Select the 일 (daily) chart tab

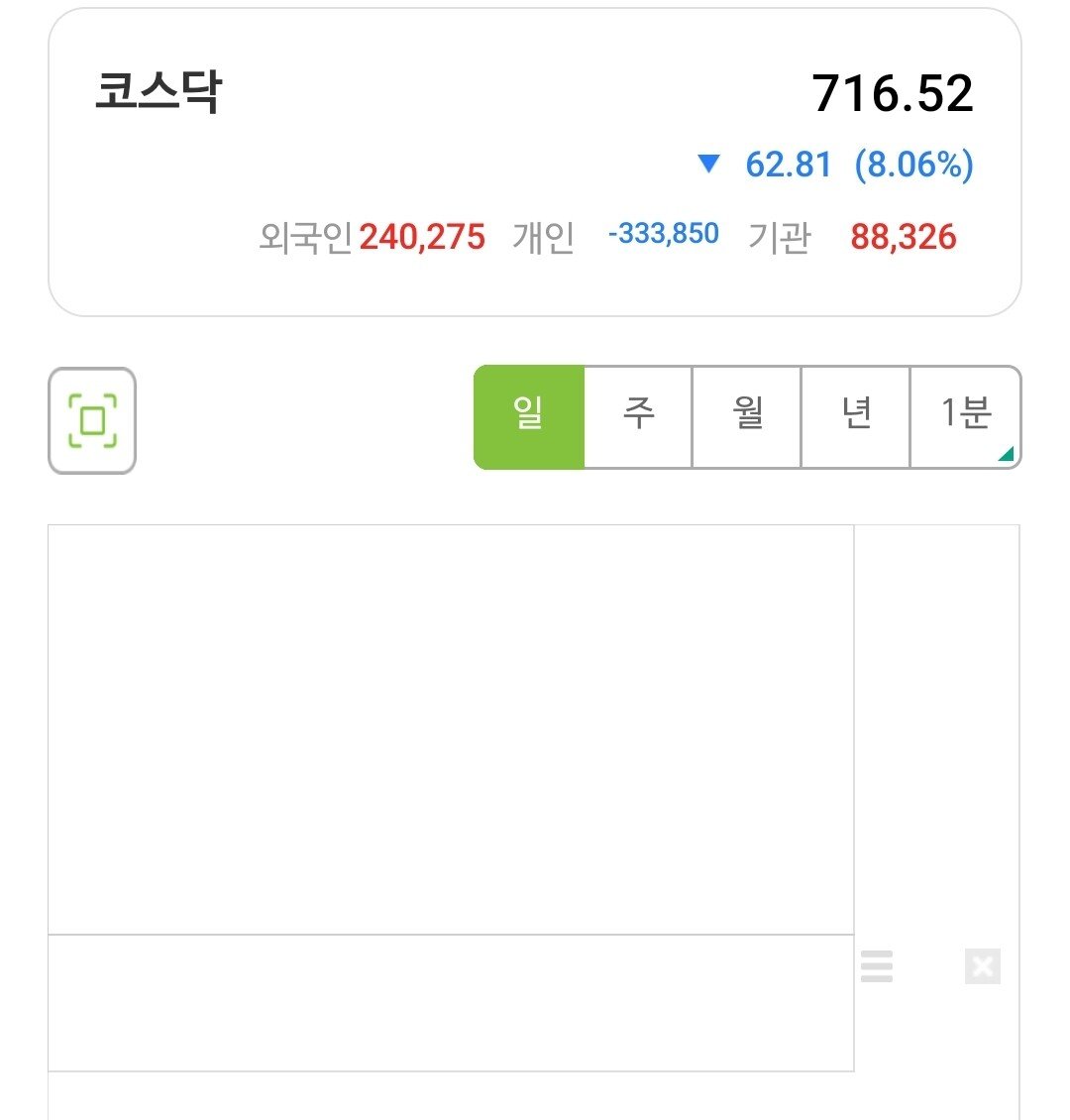pos(529,416)
